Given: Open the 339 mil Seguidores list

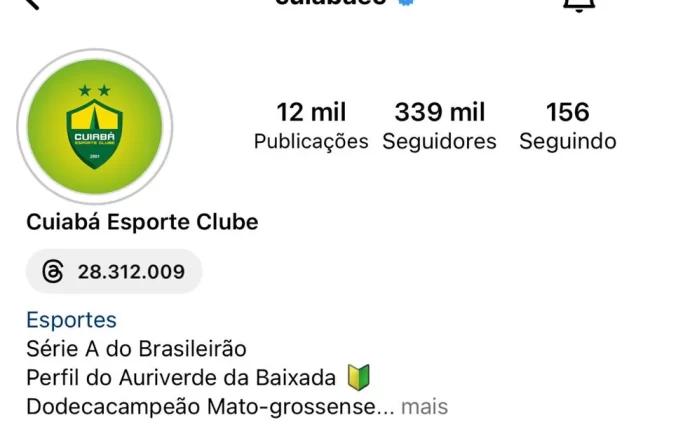Looking at the screenshot, I should (x=439, y=125).
